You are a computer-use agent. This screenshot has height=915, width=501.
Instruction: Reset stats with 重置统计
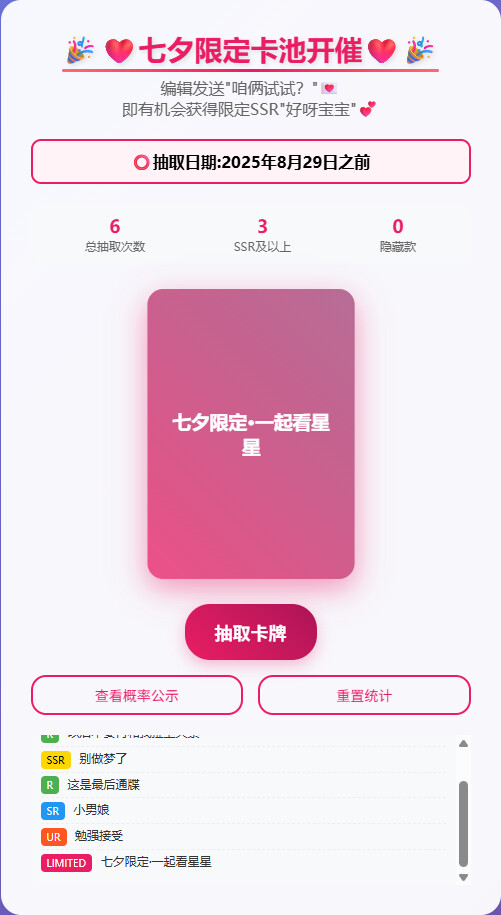pos(364,695)
